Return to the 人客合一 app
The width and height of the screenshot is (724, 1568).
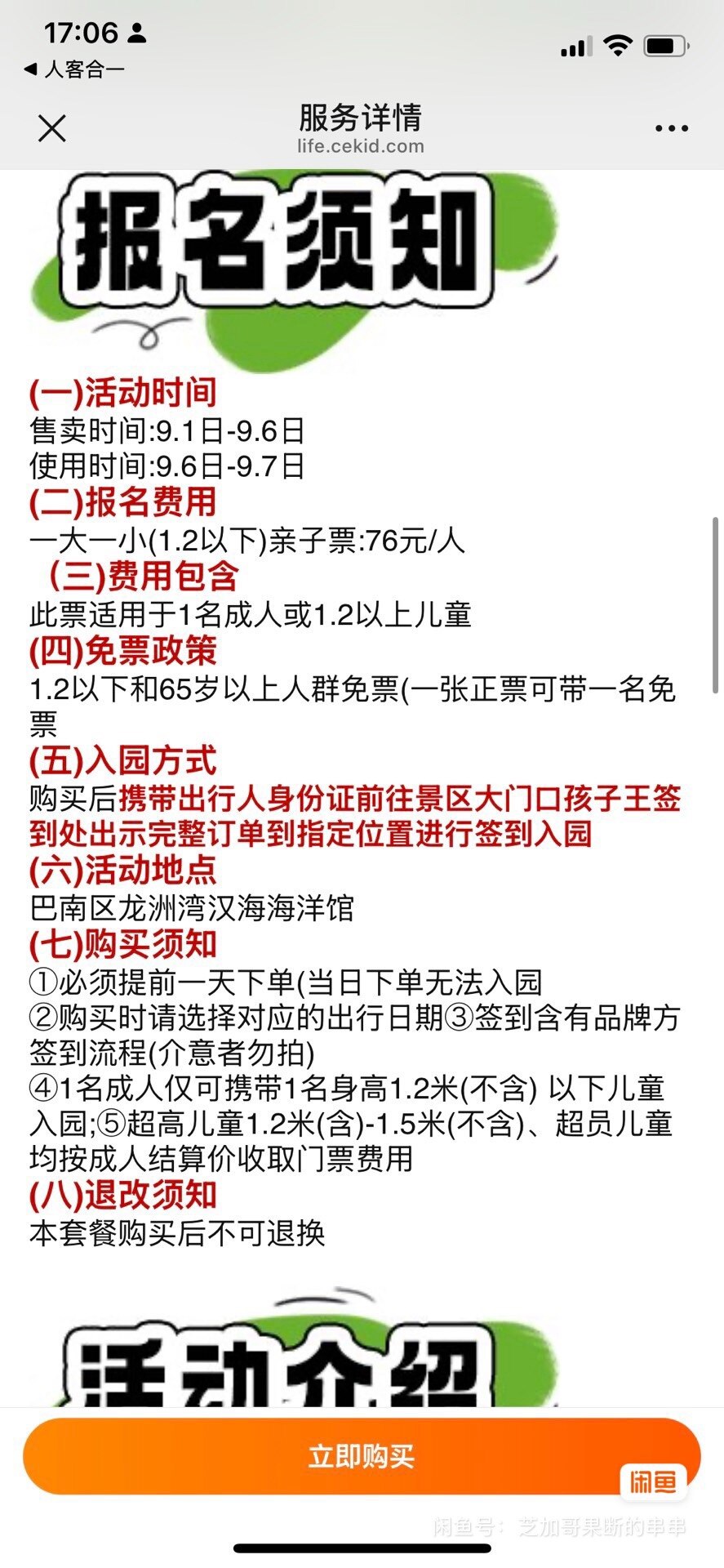point(74,69)
